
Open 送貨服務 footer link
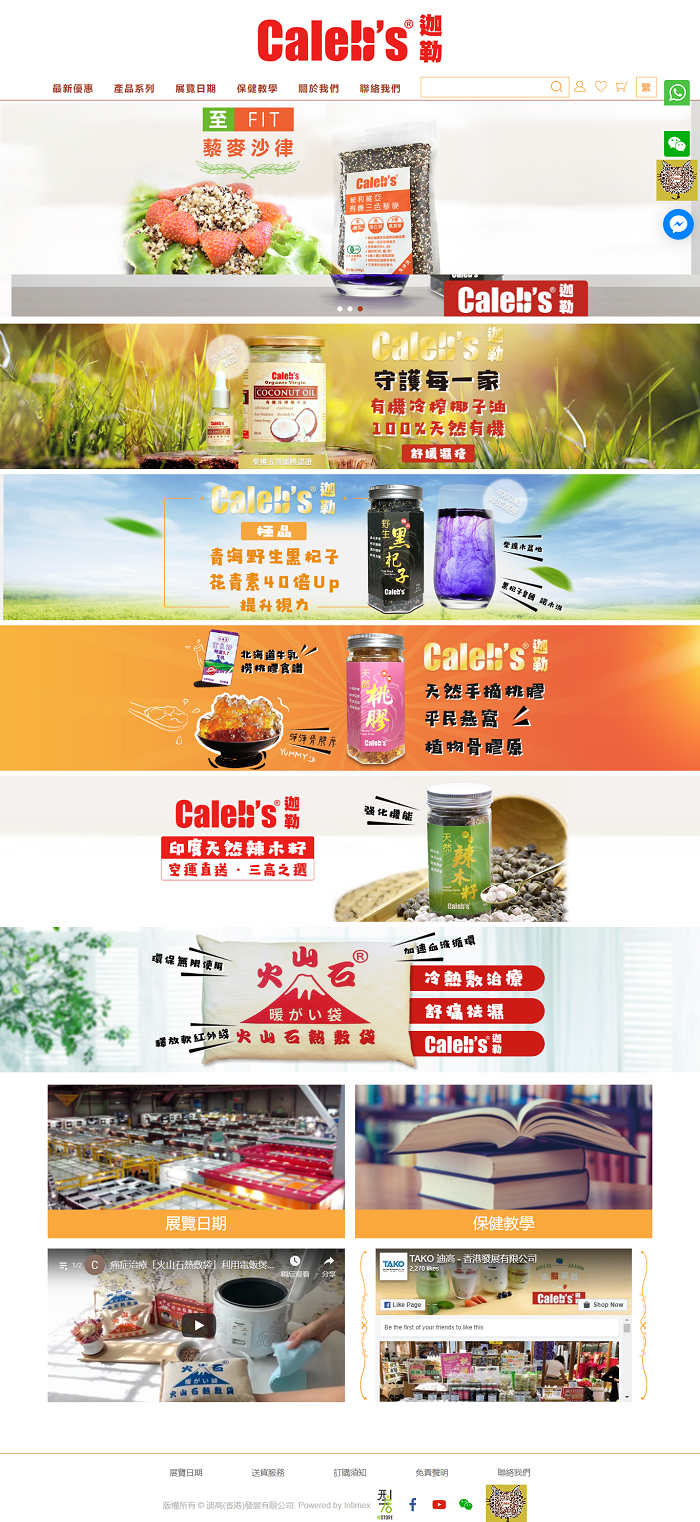pos(268,1473)
